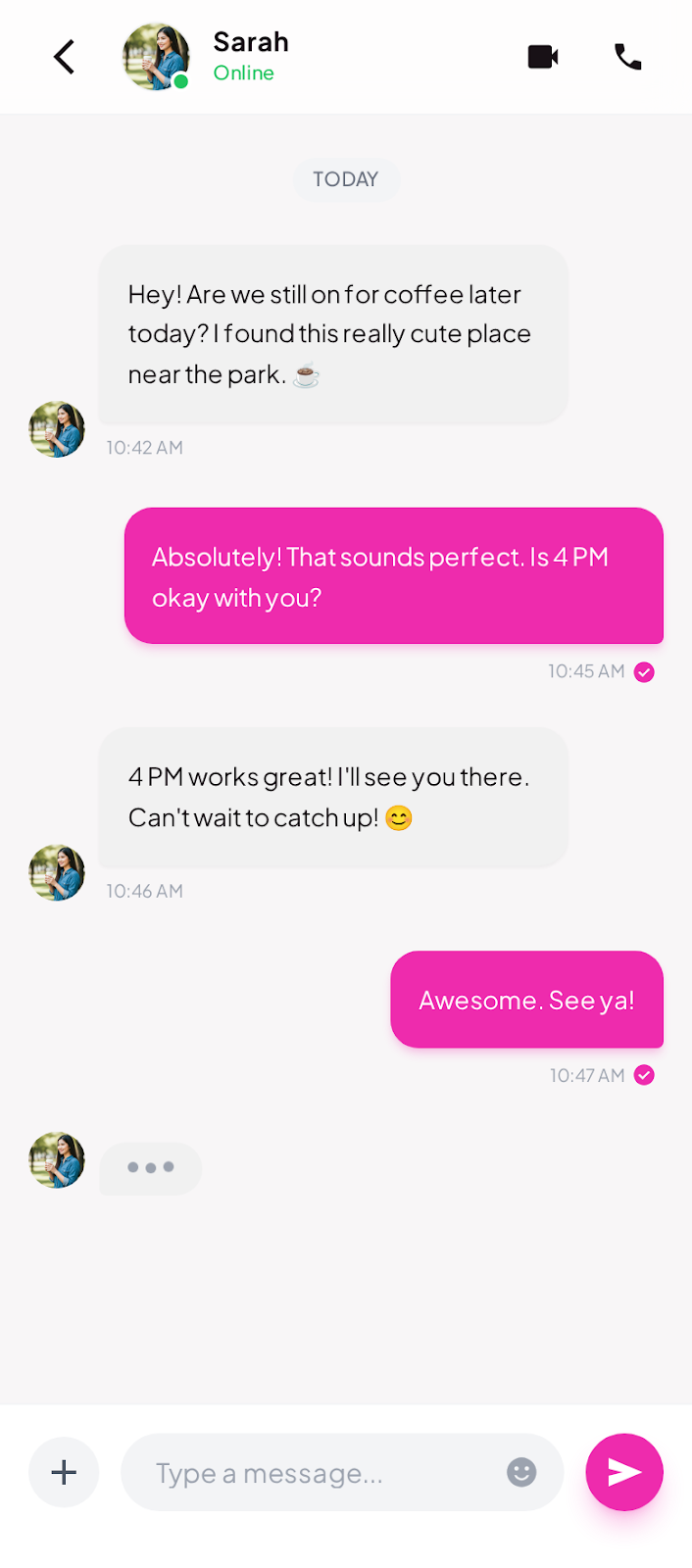Start a voice call with Sarah
692x1568 pixels.
(627, 57)
